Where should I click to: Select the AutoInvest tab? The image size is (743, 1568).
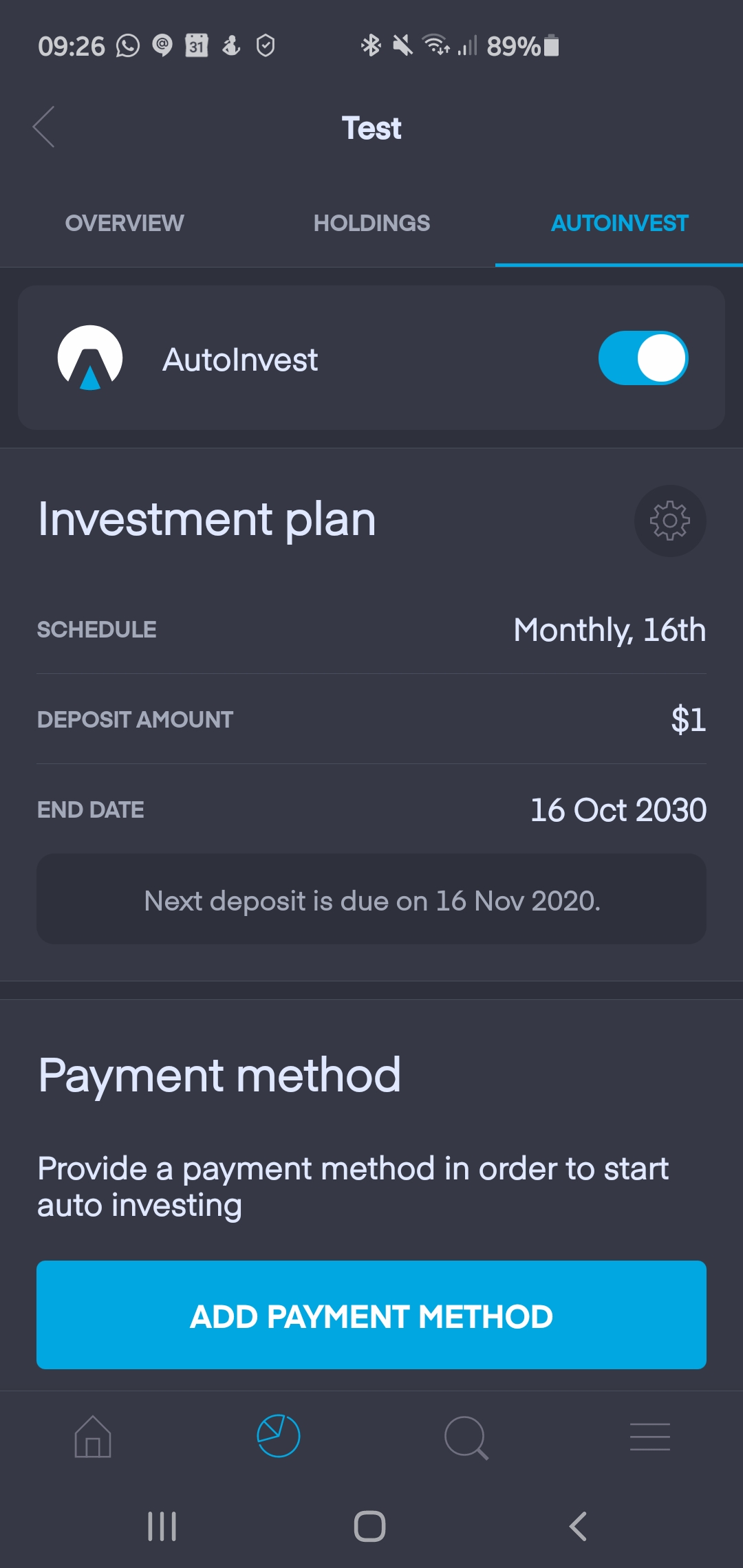tap(619, 223)
